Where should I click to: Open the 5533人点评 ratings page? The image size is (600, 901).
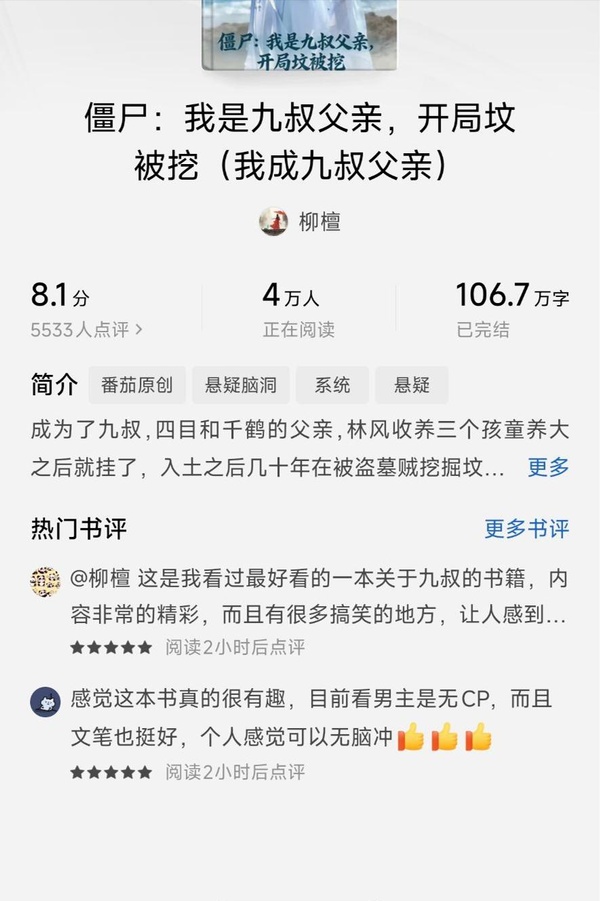[x=86, y=329]
